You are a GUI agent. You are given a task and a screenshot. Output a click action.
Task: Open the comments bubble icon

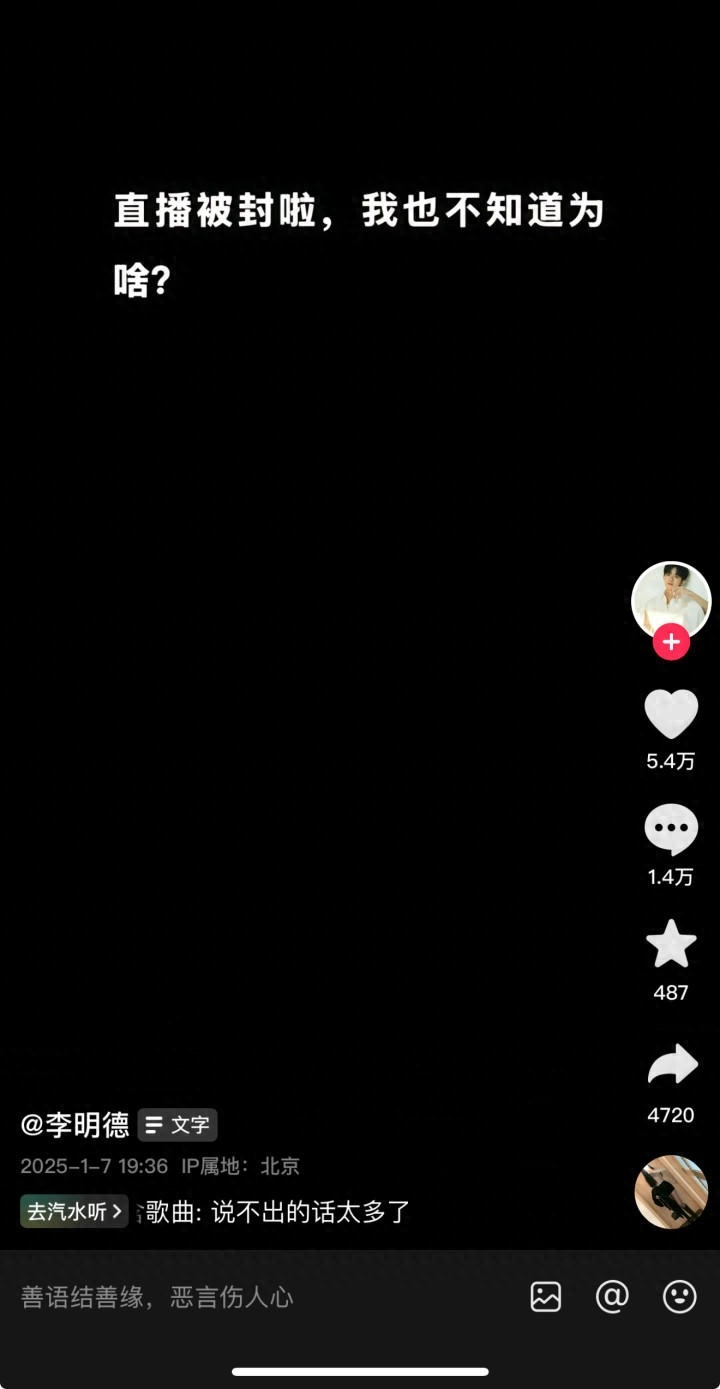tap(670, 829)
